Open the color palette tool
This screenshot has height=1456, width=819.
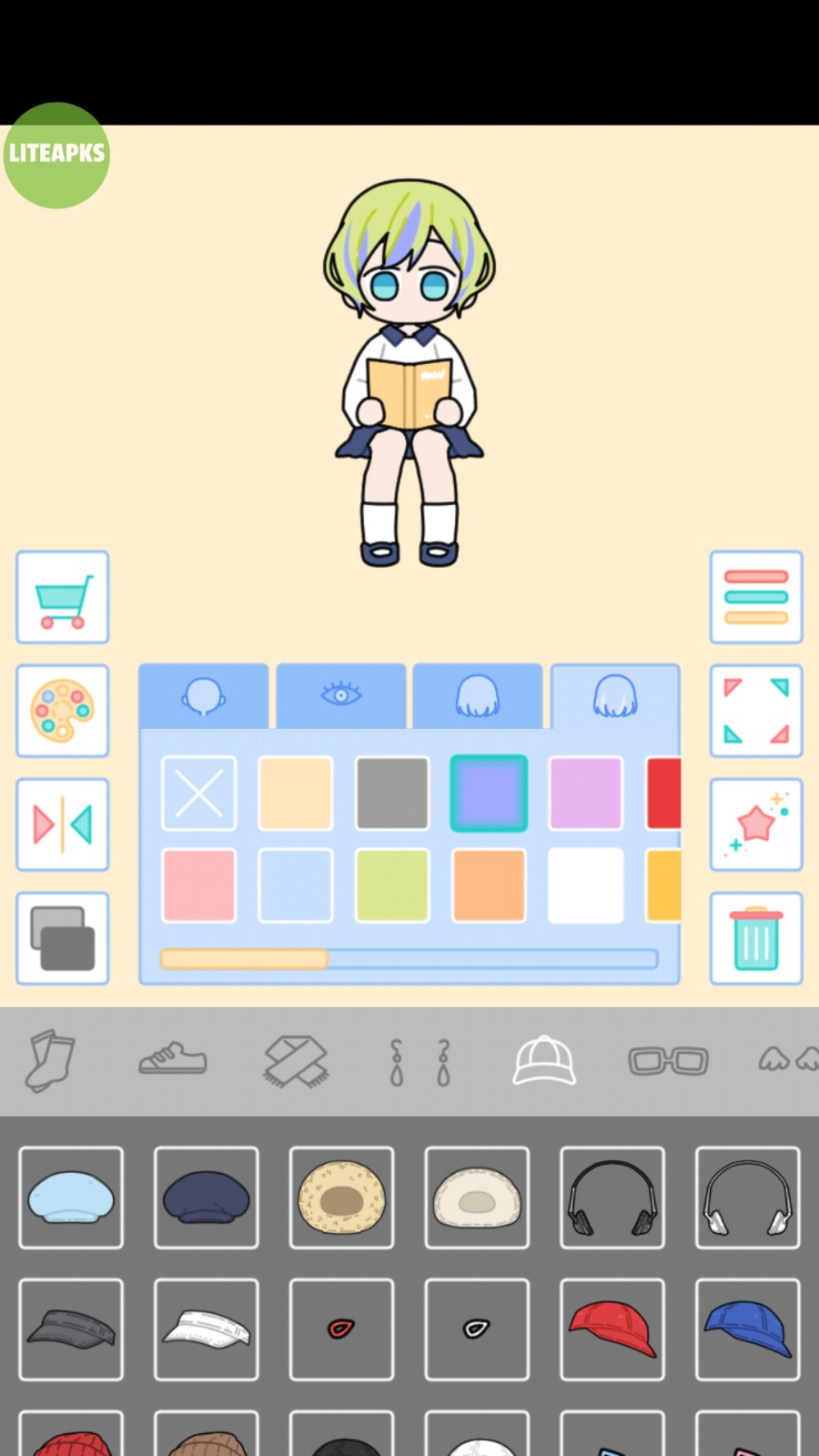click(x=62, y=711)
